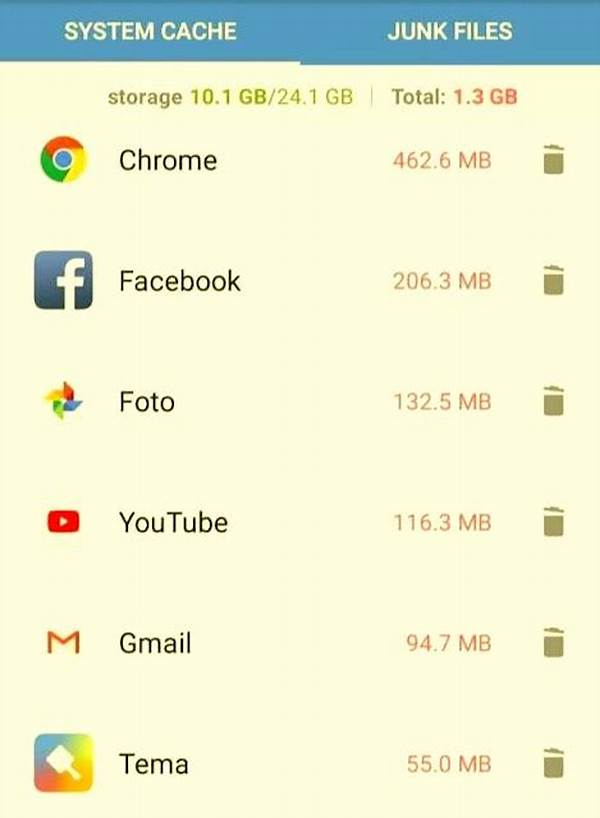Image resolution: width=600 pixels, height=818 pixels.
Task: Tap the trash icon next to Foto
Action: pos(553,402)
